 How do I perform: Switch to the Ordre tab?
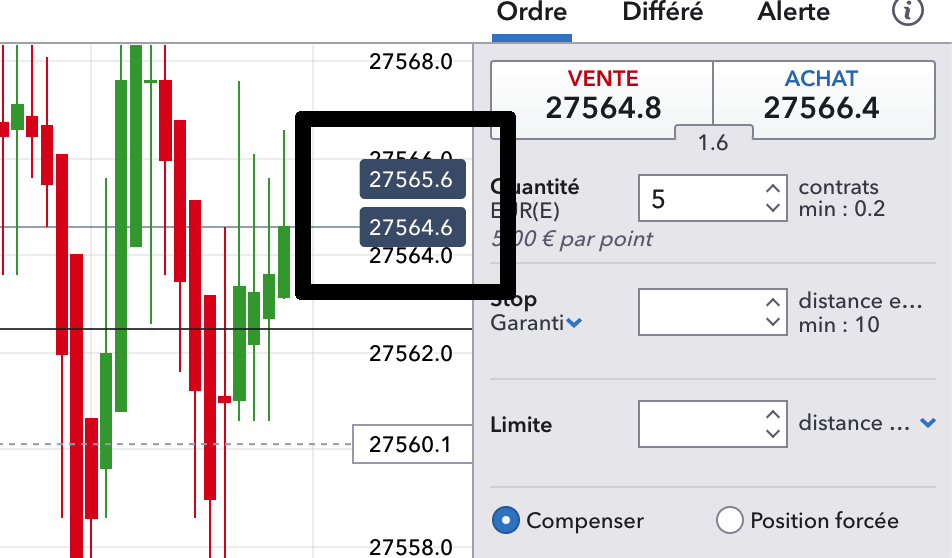point(531,13)
